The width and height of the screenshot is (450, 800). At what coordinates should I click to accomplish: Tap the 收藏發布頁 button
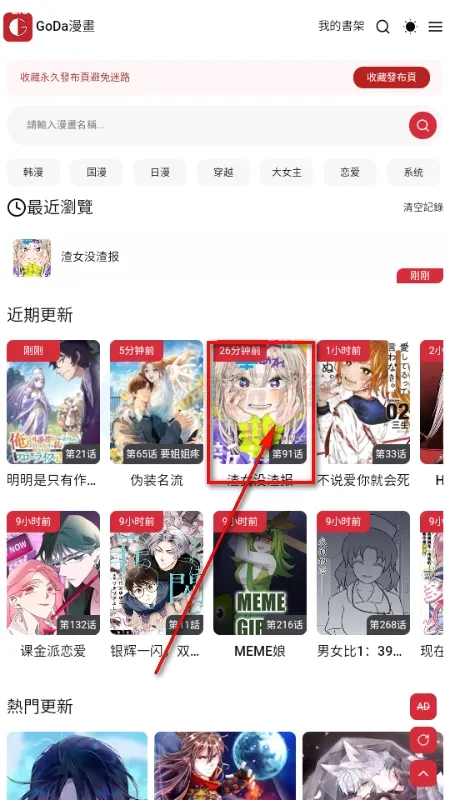(x=391, y=78)
